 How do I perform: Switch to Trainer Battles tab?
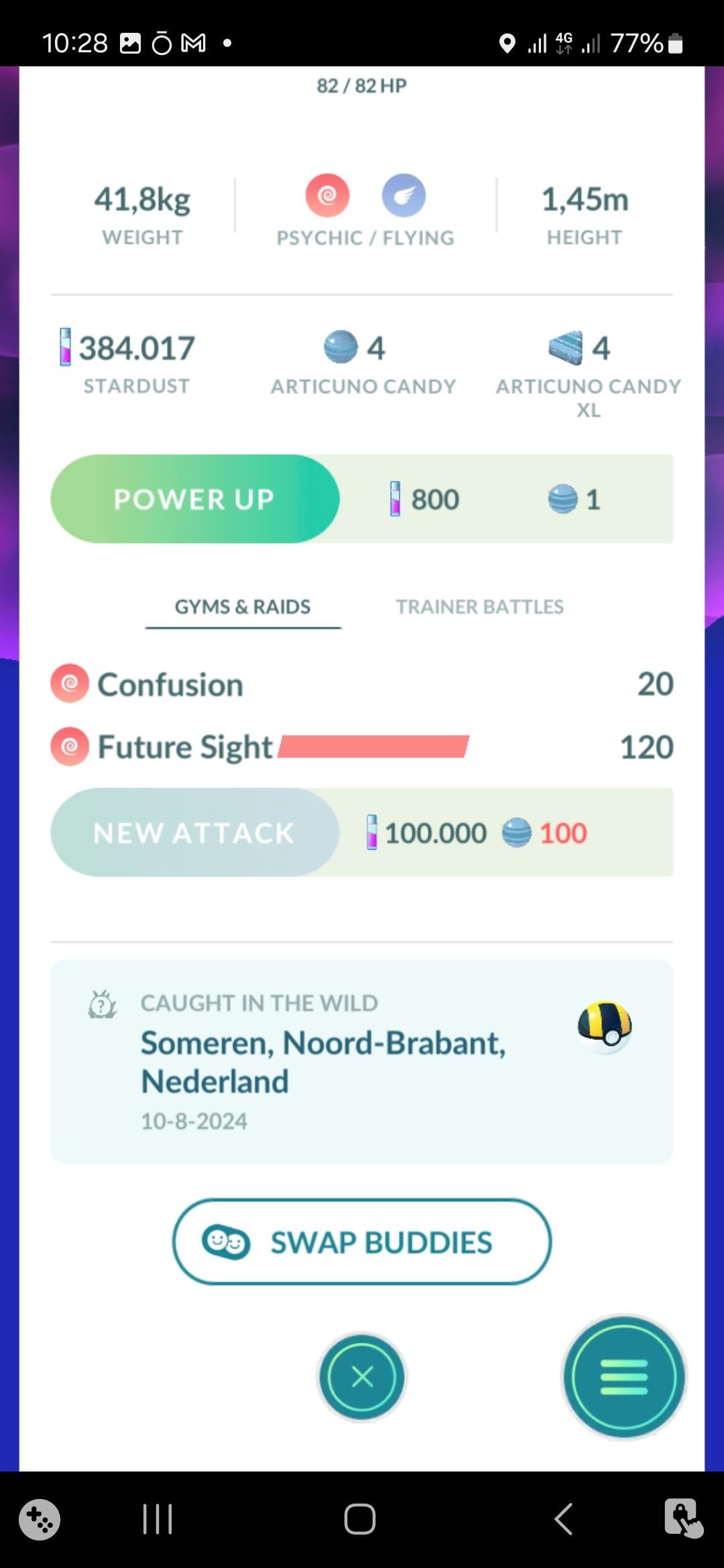[479, 607]
